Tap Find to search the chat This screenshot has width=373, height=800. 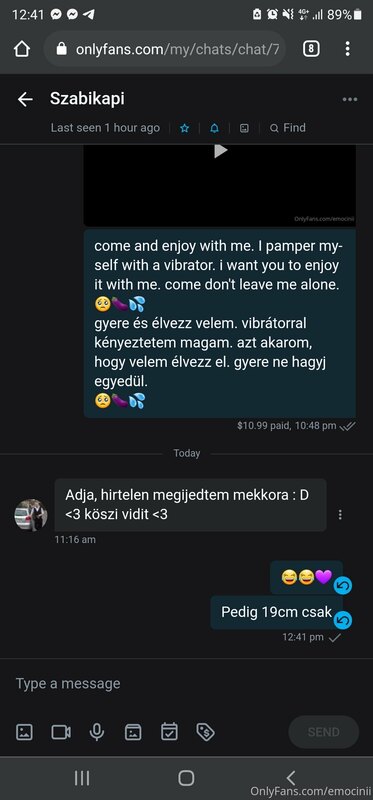[x=288, y=128]
